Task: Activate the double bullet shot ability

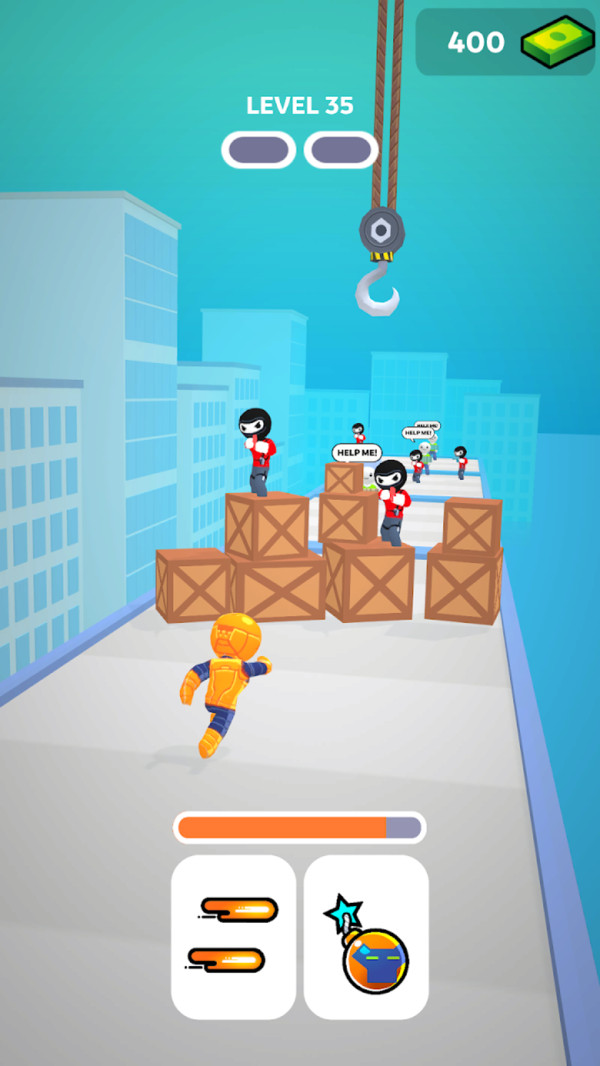Action: point(234,936)
